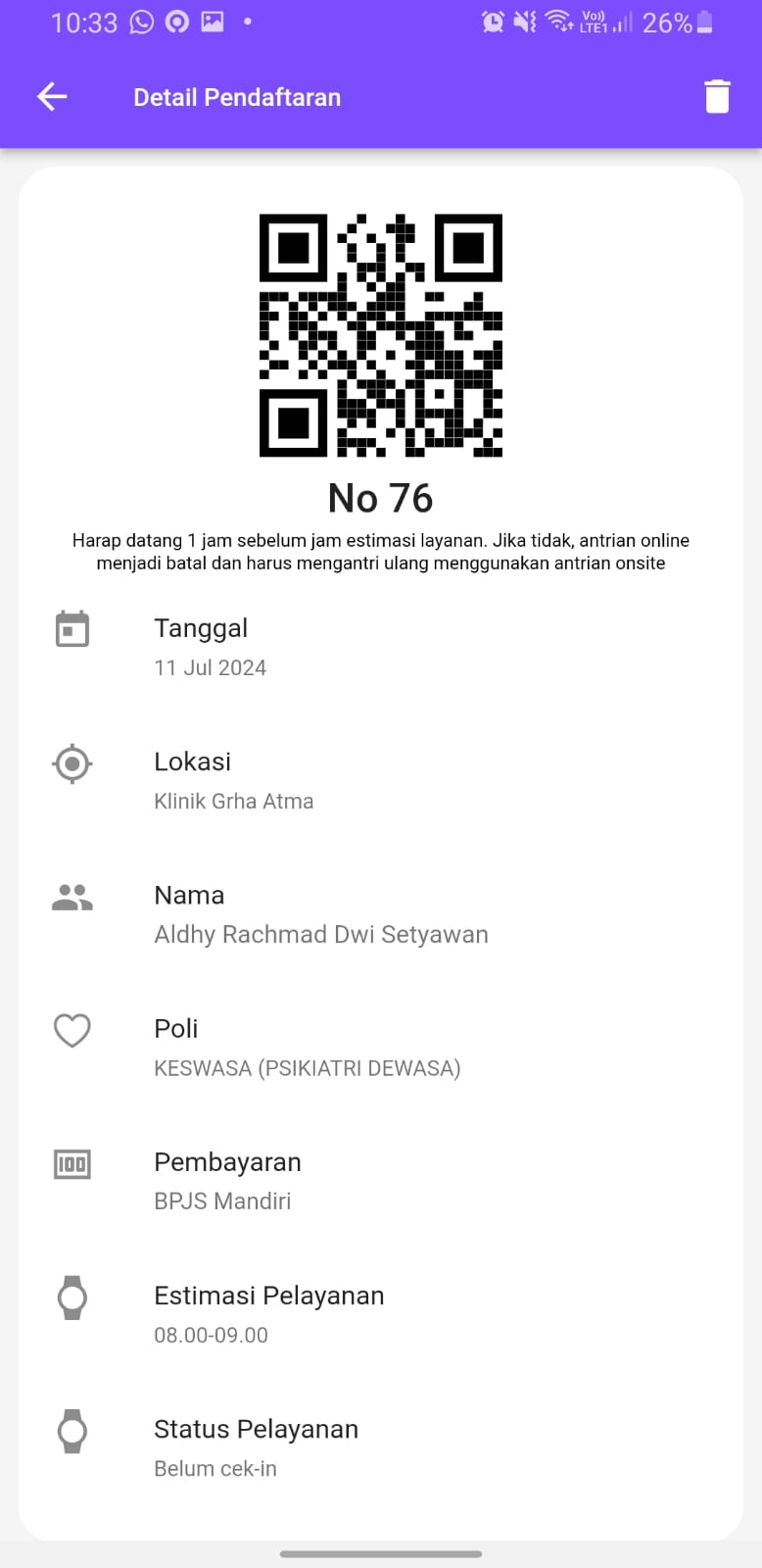Screen dimensions: 762x1568
Task: Delete this registration with trash icon
Action: coord(717,97)
